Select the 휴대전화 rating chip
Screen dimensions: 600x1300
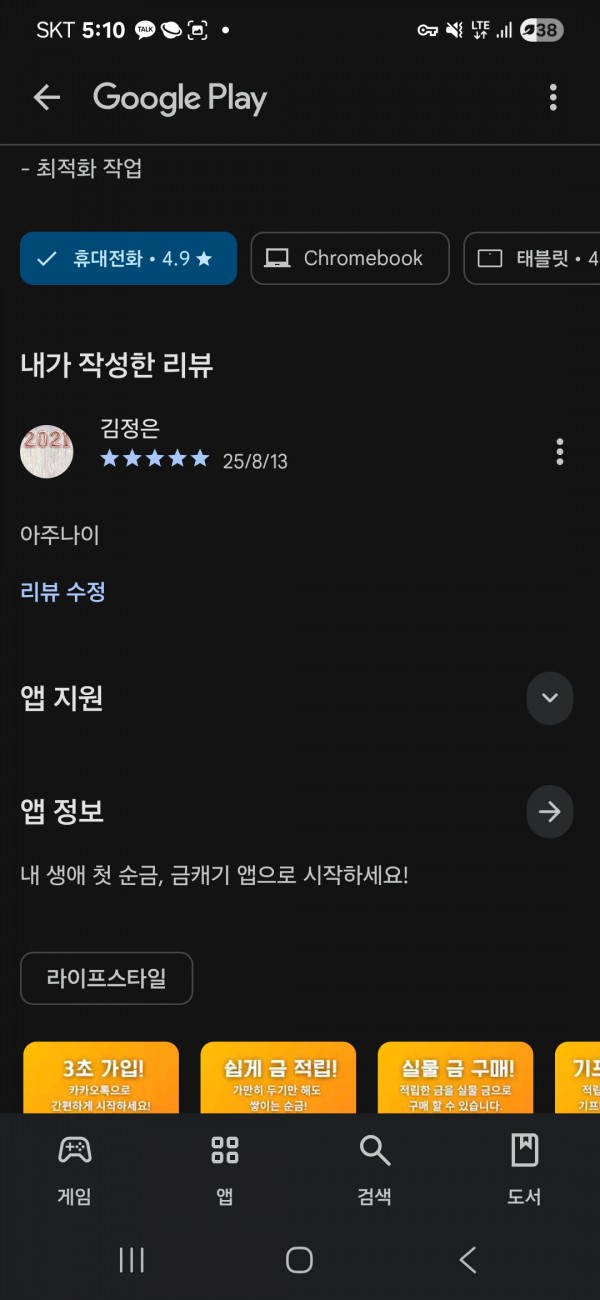[x=128, y=258]
